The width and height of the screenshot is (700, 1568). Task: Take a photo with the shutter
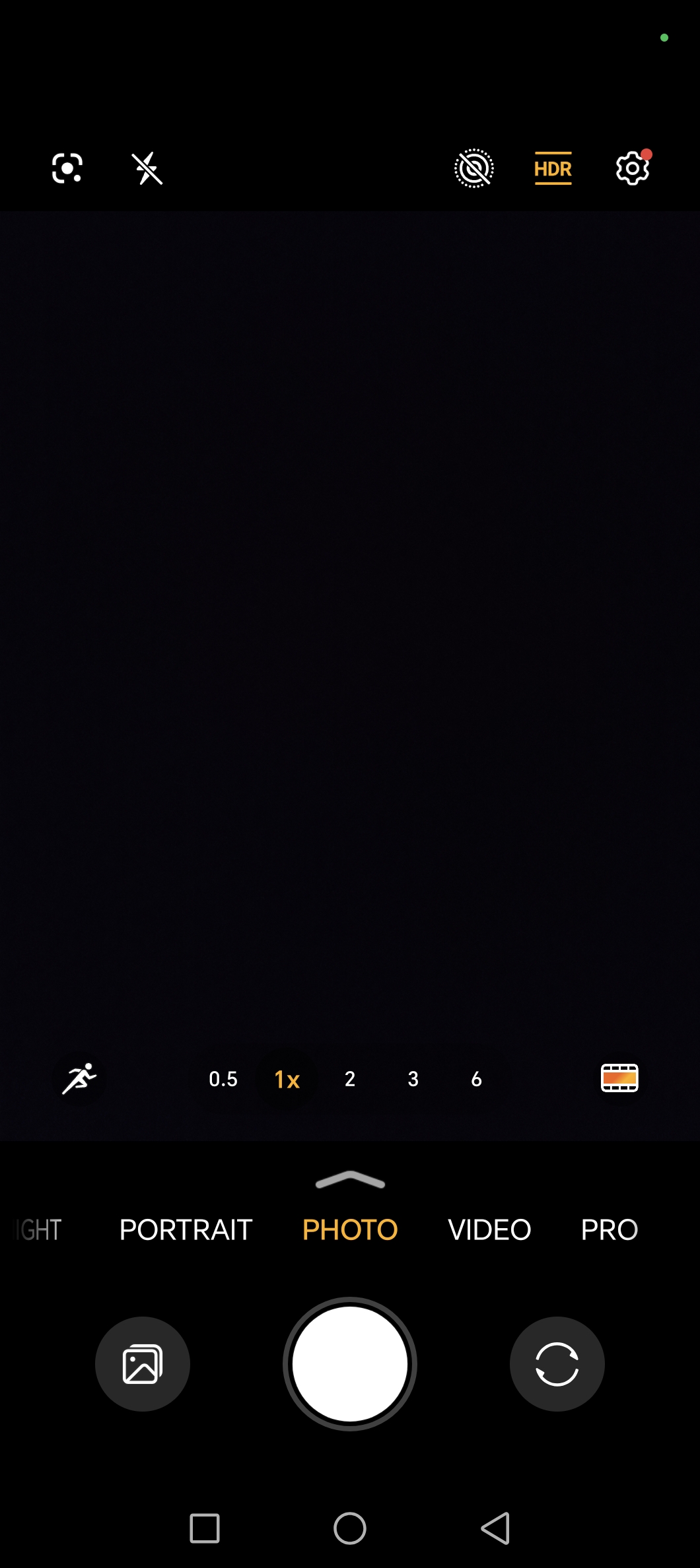click(350, 1364)
